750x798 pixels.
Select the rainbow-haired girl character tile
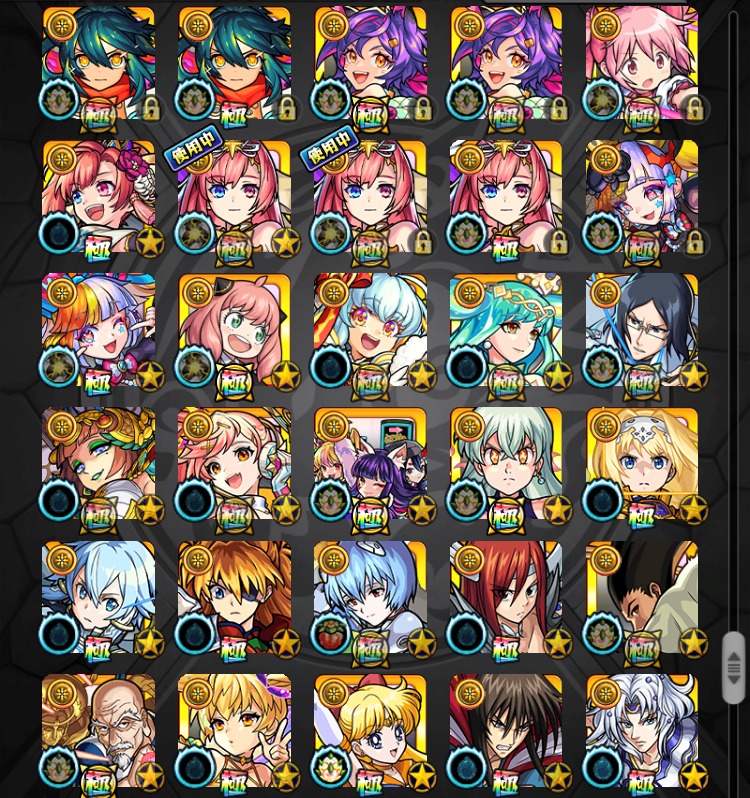(98, 332)
